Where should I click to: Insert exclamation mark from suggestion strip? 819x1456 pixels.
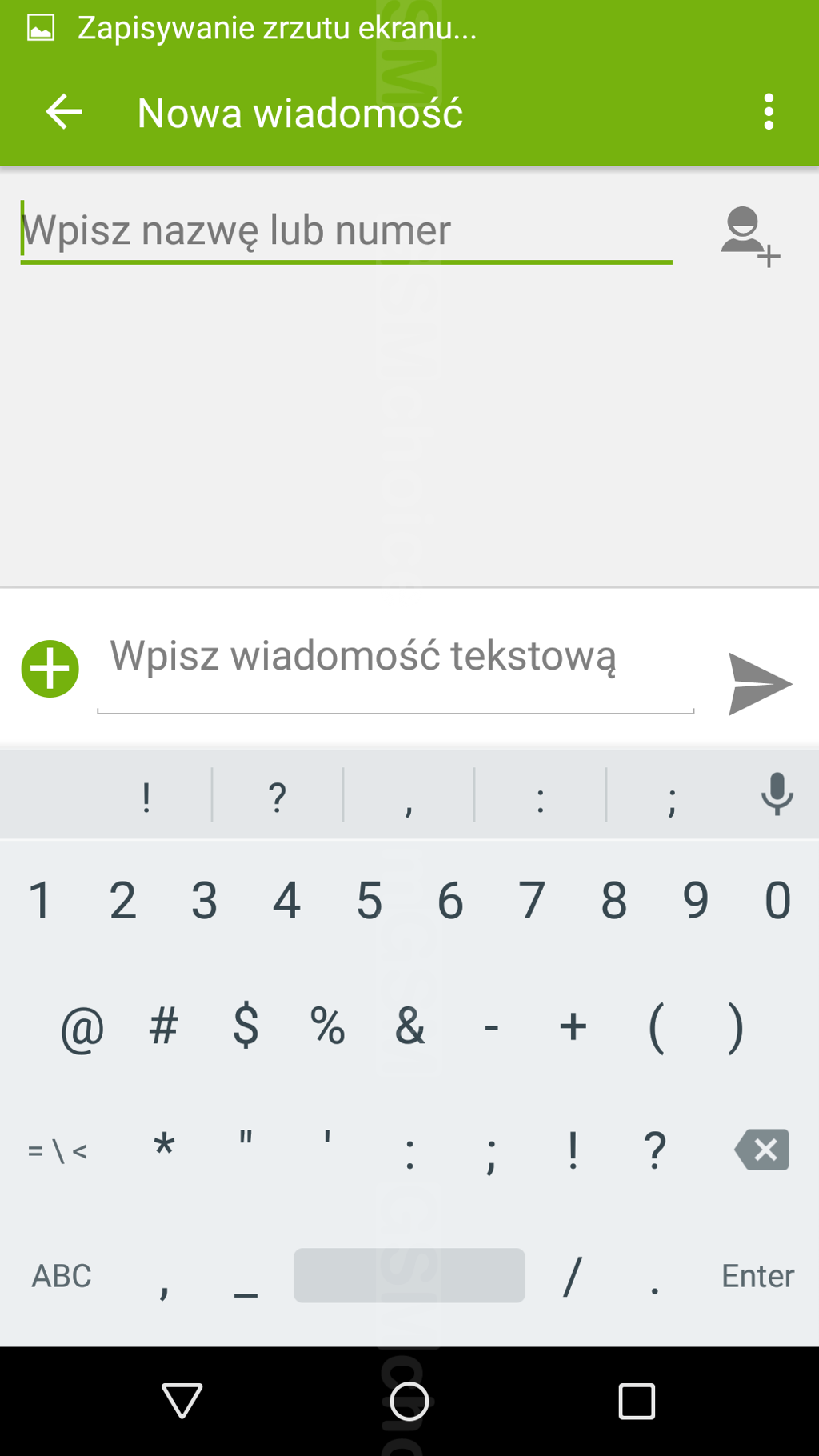click(146, 797)
